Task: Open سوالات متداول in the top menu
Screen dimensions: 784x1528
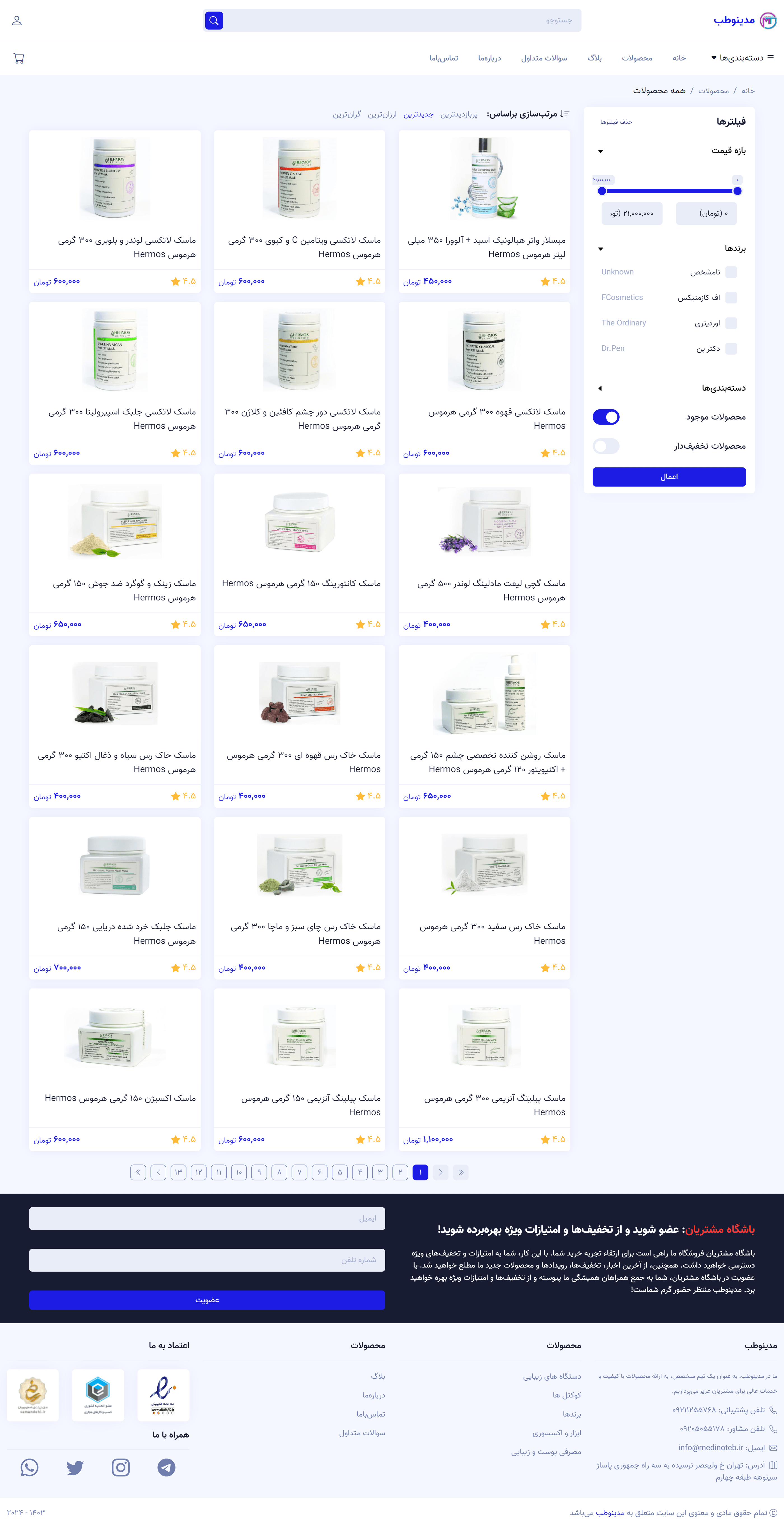Action: (544, 58)
